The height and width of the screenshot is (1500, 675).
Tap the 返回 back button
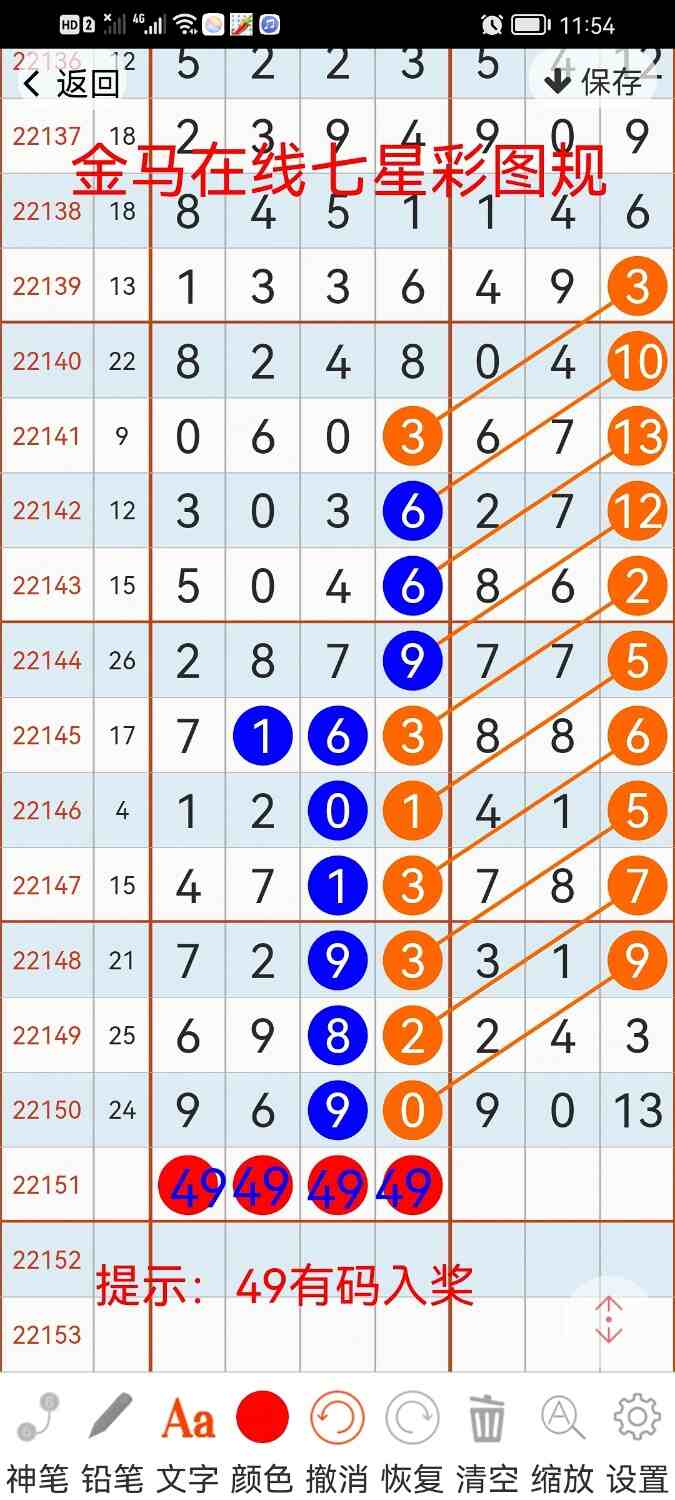(70, 84)
